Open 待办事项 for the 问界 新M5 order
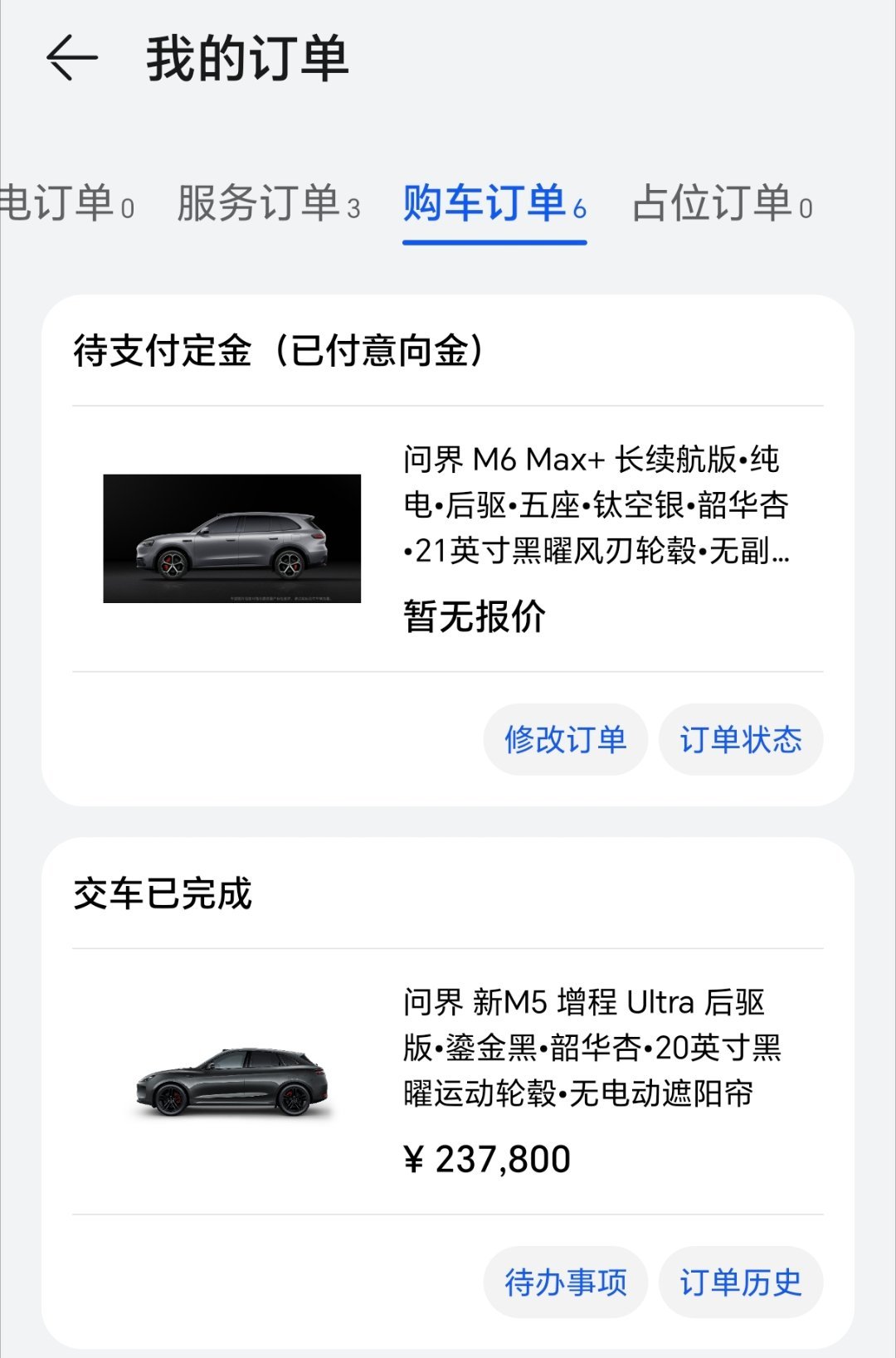Viewport: 896px width, 1358px height. click(565, 1282)
